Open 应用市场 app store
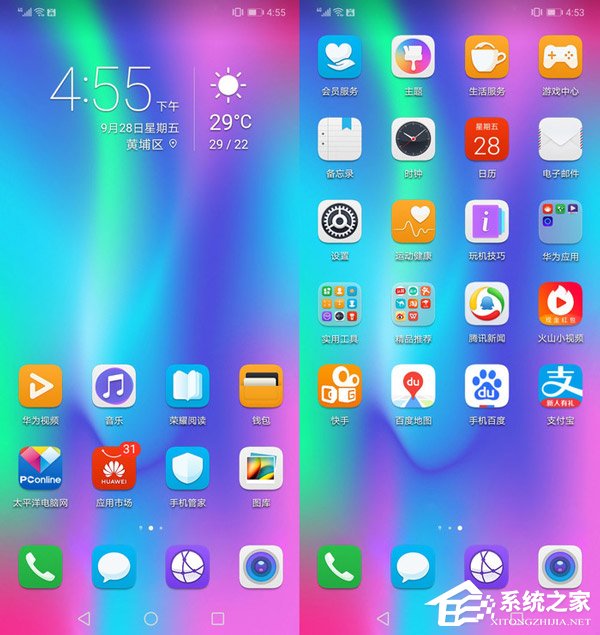 click(x=113, y=467)
